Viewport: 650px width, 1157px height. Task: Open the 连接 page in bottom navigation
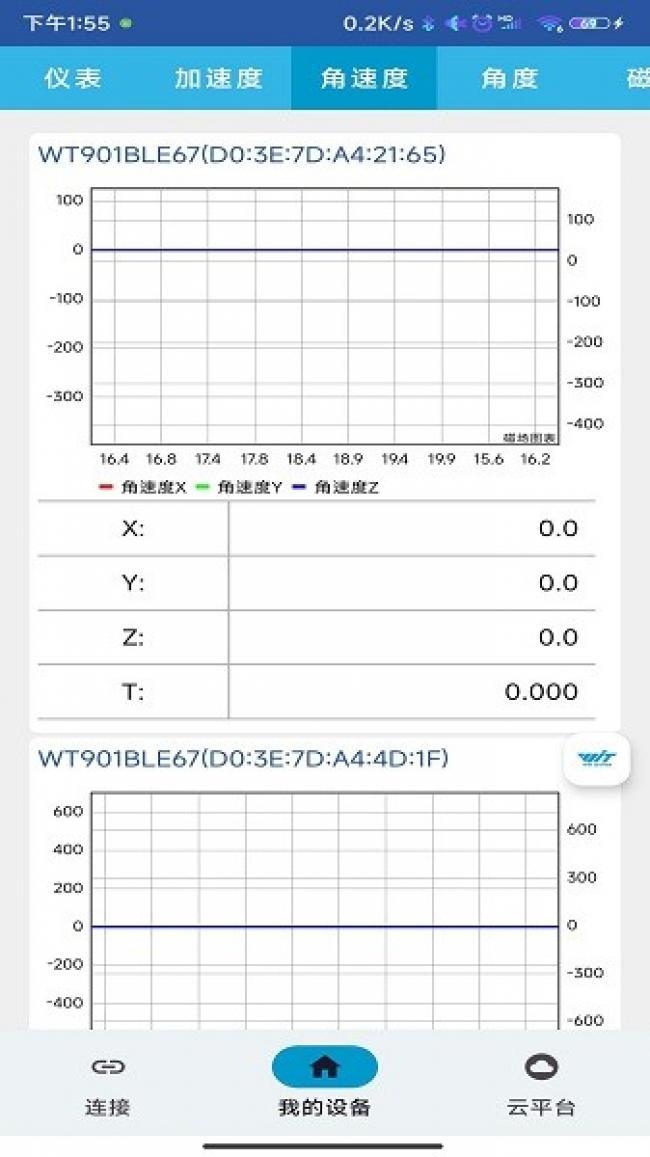(108, 1085)
